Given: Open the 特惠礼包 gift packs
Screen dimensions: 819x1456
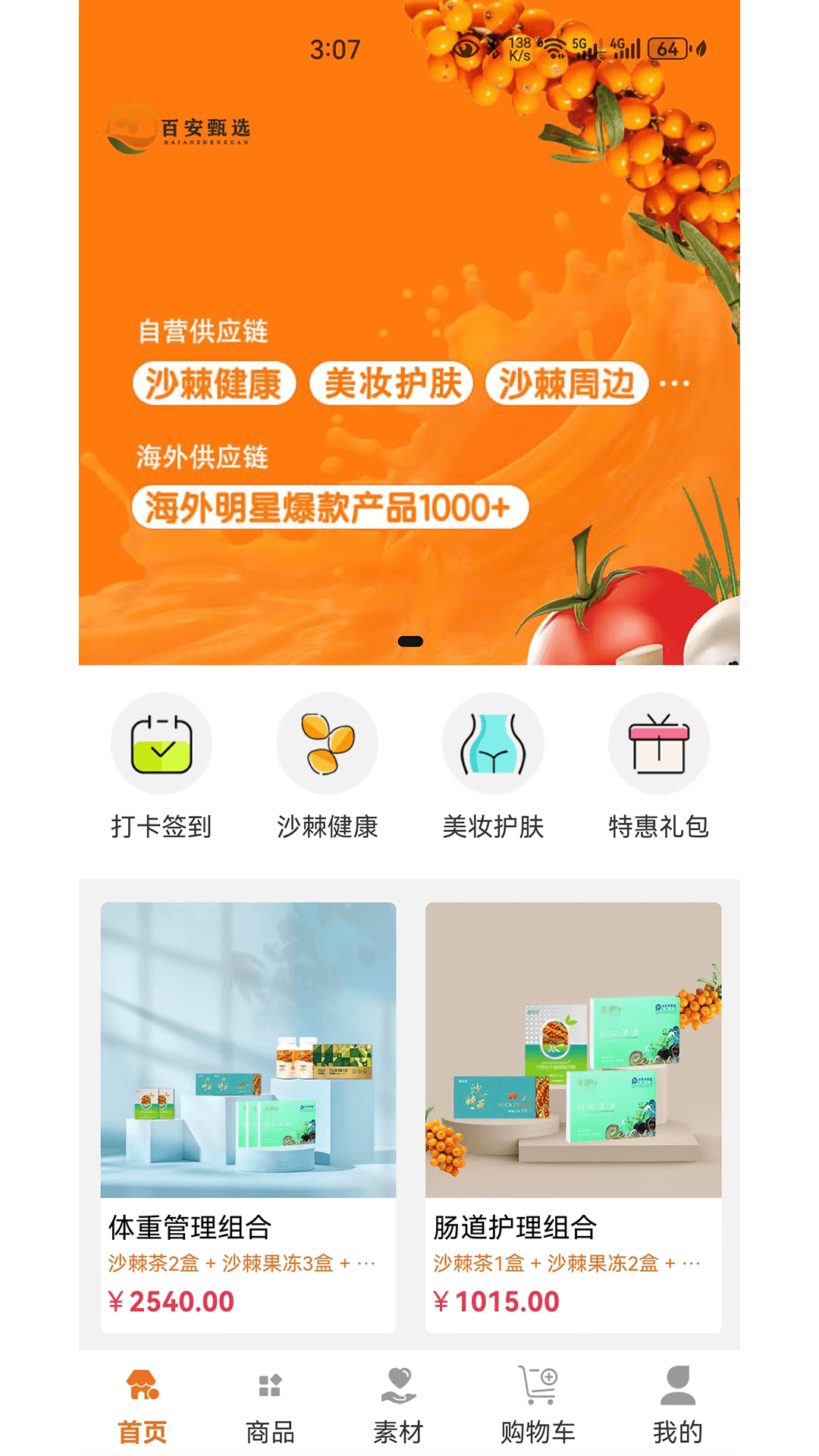Looking at the screenshot, I should pos(658,766).
